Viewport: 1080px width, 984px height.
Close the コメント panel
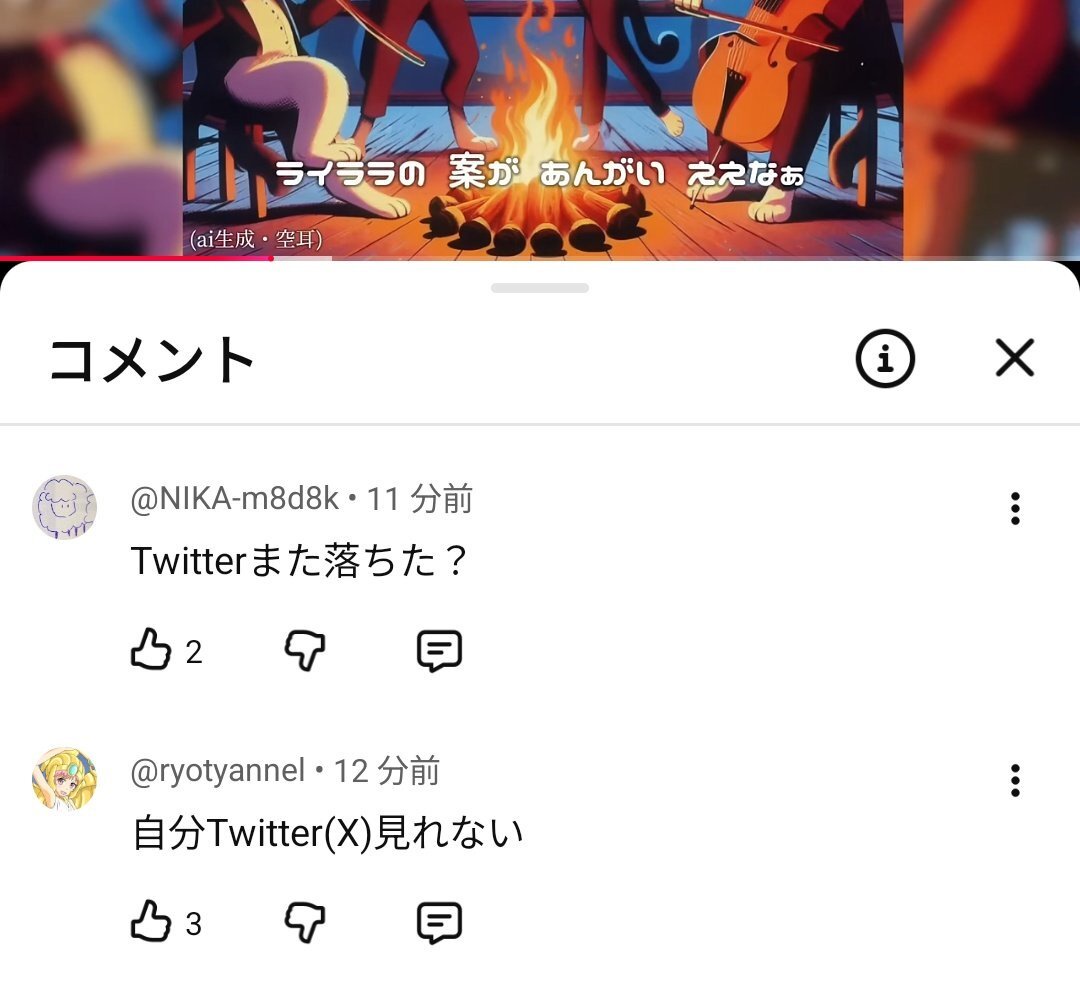pyautogui.click(x=1014, y=357)
